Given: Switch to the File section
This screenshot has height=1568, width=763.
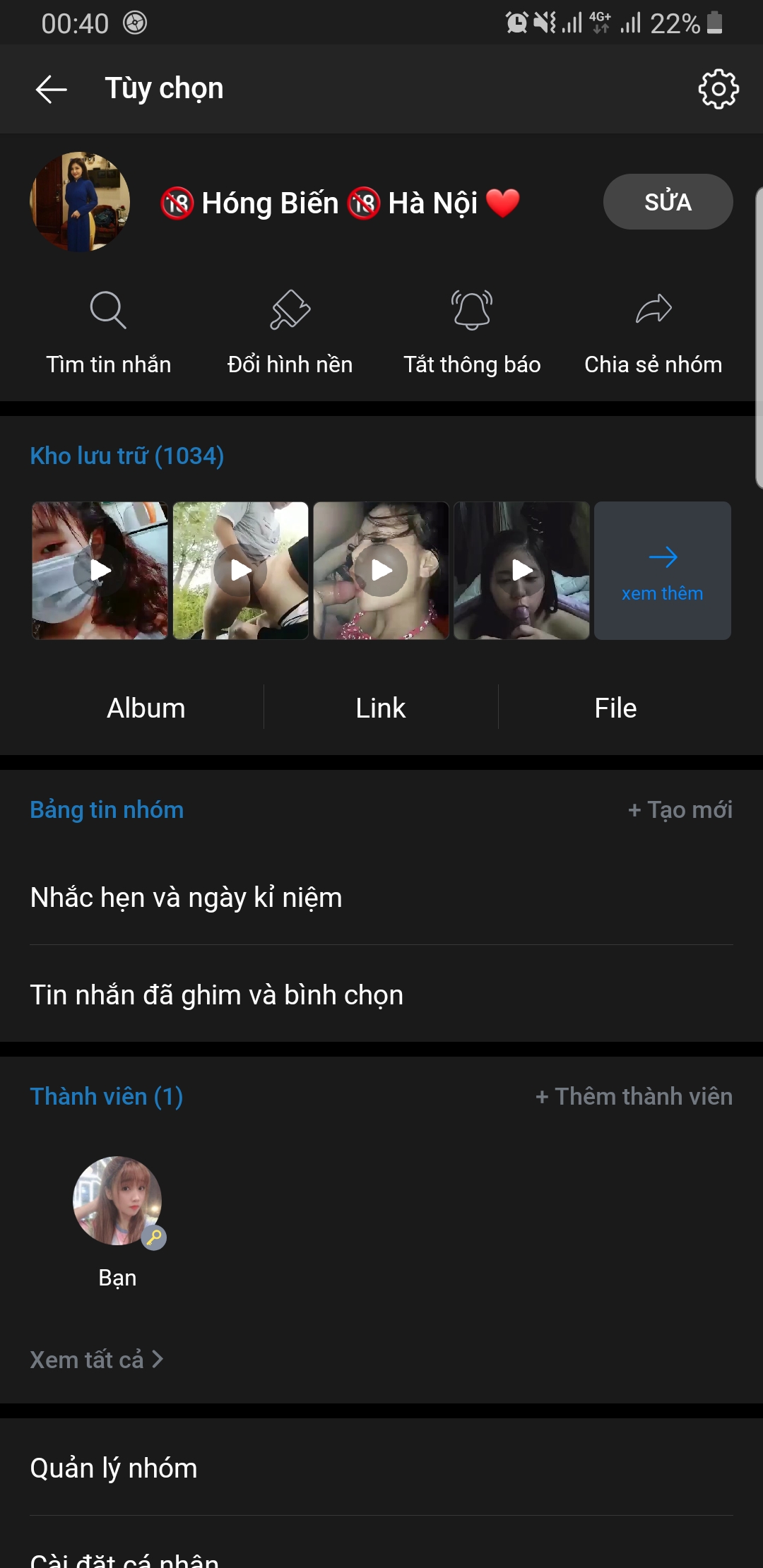Looking at the screenshot, I should (615, 708).
